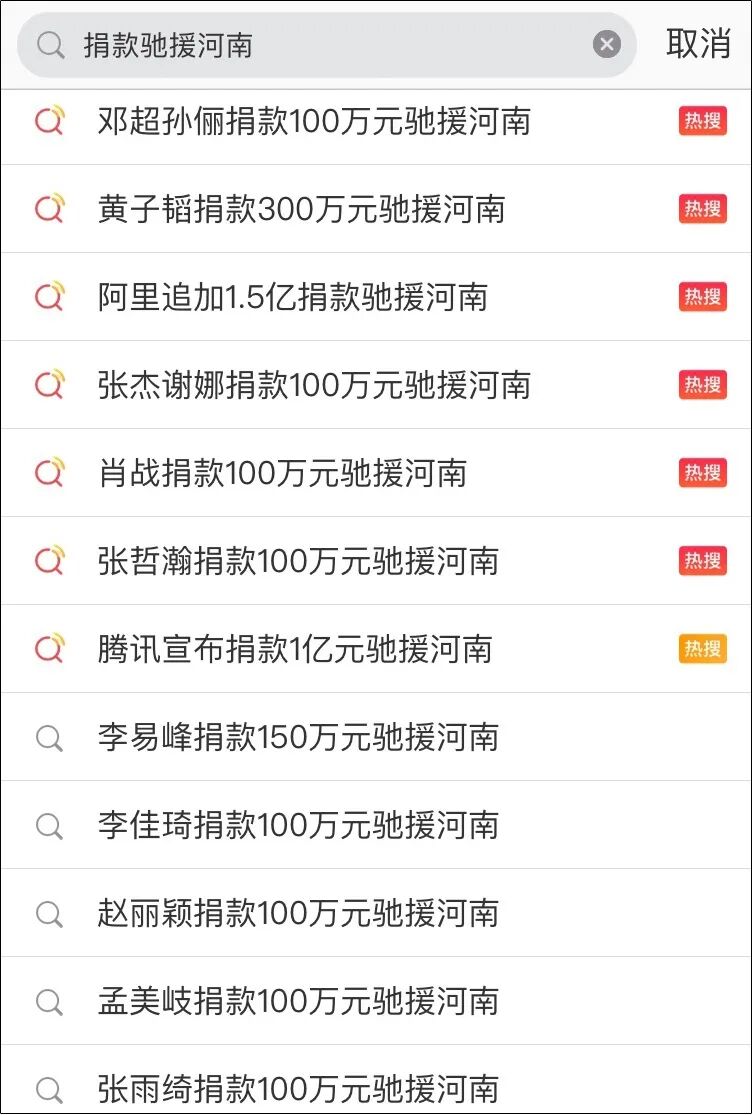Choose suggestion 赵丽颖捐款100万元驰援河南
Image resolution: width=753 pixels, height=1115 pixels.
pos(298,914)
